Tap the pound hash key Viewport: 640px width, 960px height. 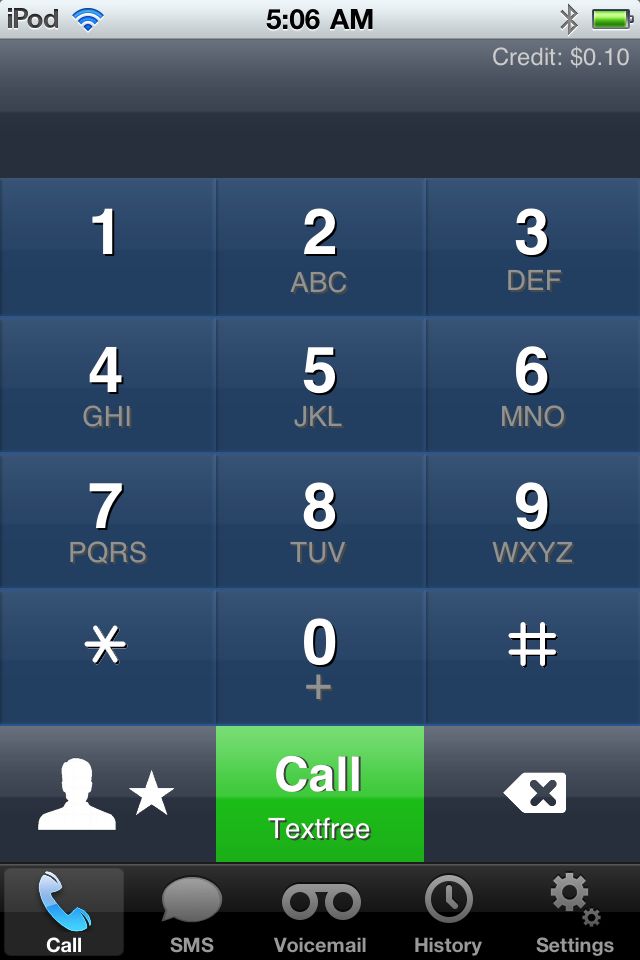coord(533,657)
